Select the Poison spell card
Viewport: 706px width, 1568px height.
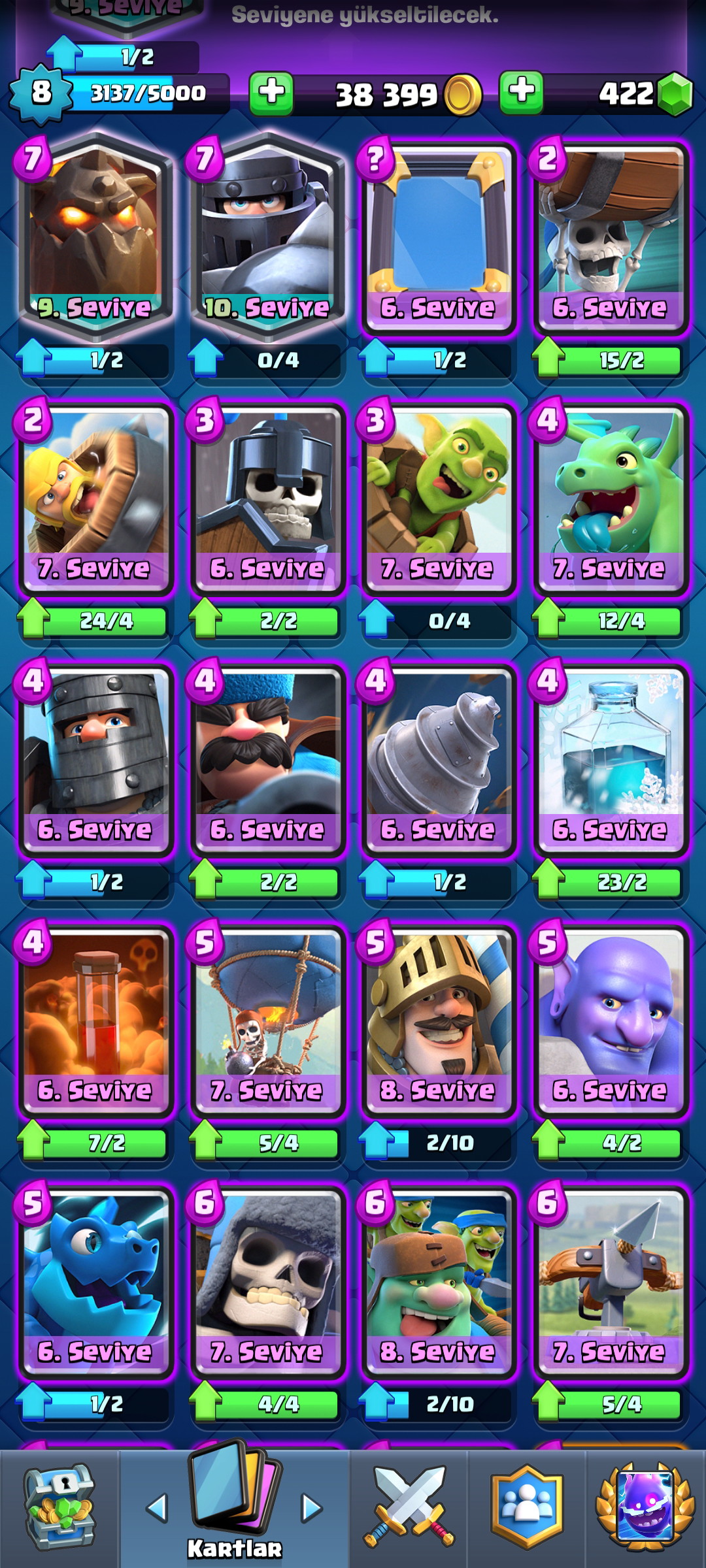click(x=95, y=1021)
